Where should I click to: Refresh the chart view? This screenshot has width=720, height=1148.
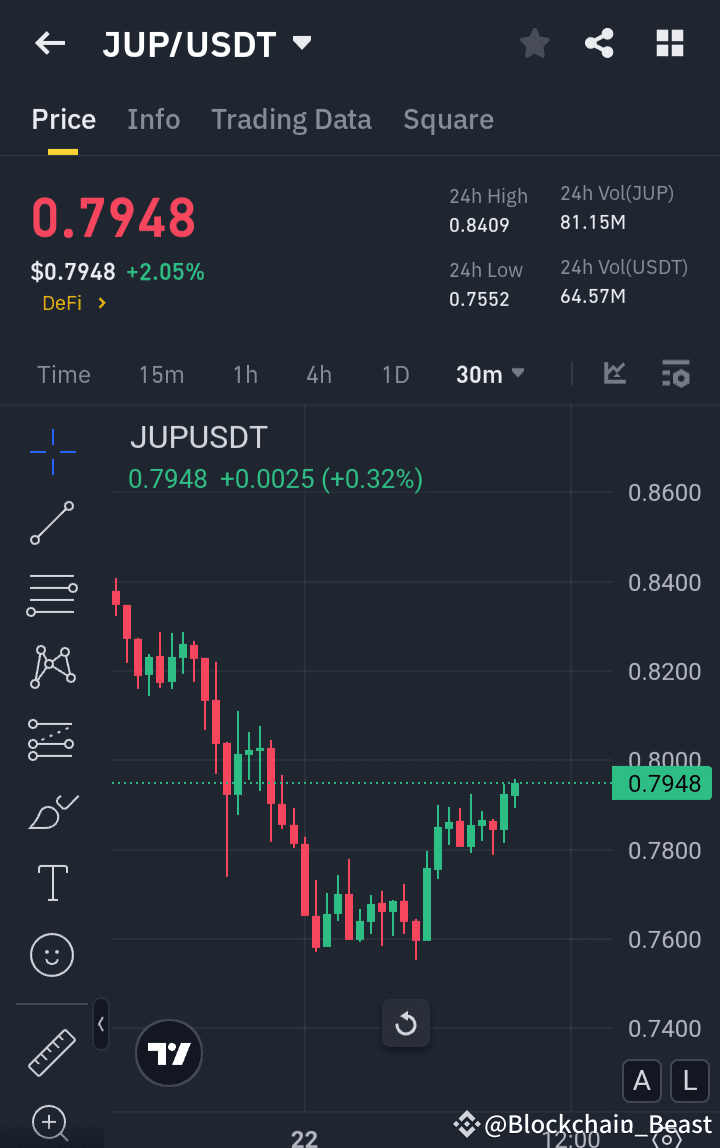[406, 1023]
